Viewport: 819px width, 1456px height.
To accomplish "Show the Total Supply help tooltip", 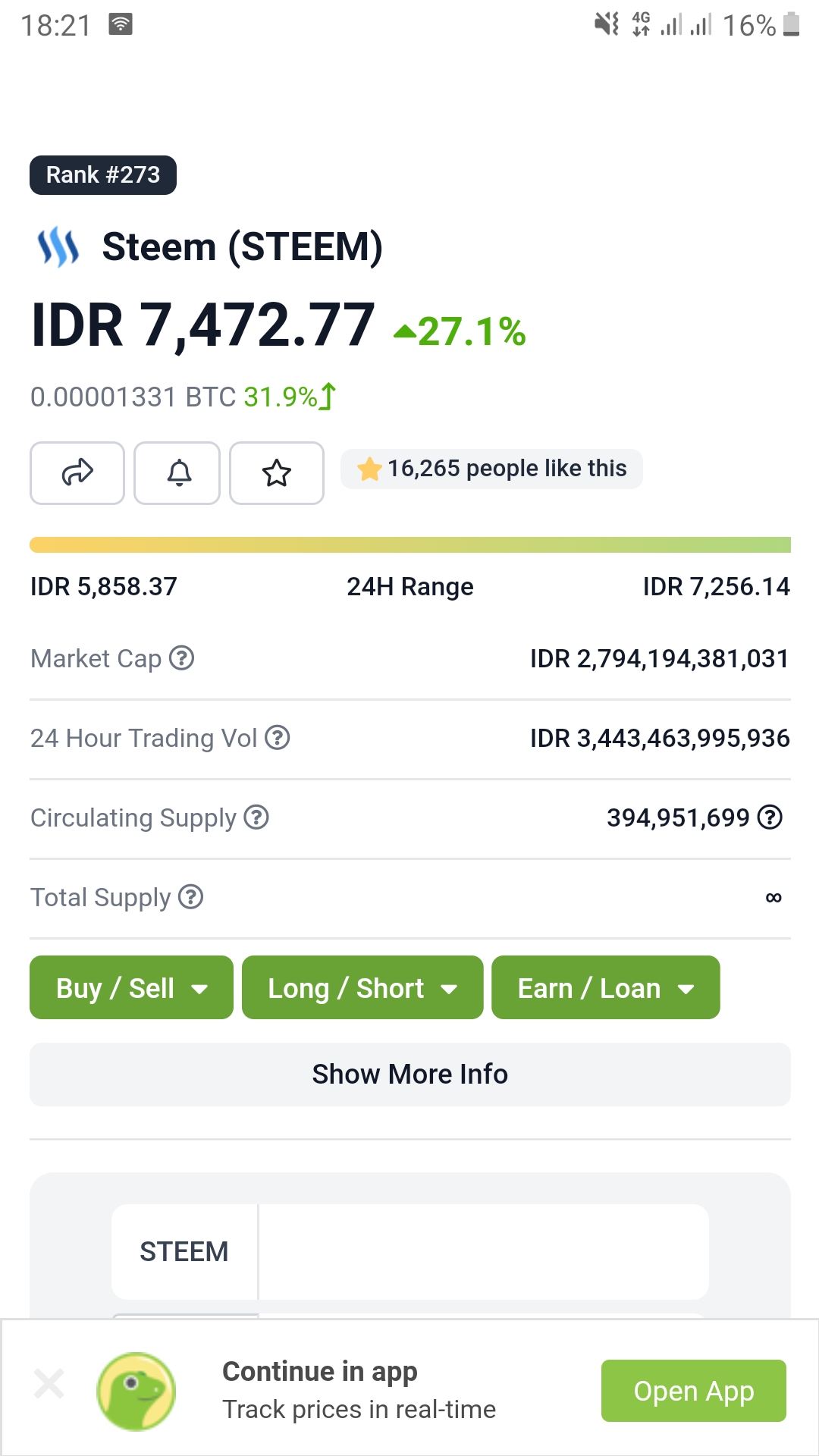I will [190, 897].
